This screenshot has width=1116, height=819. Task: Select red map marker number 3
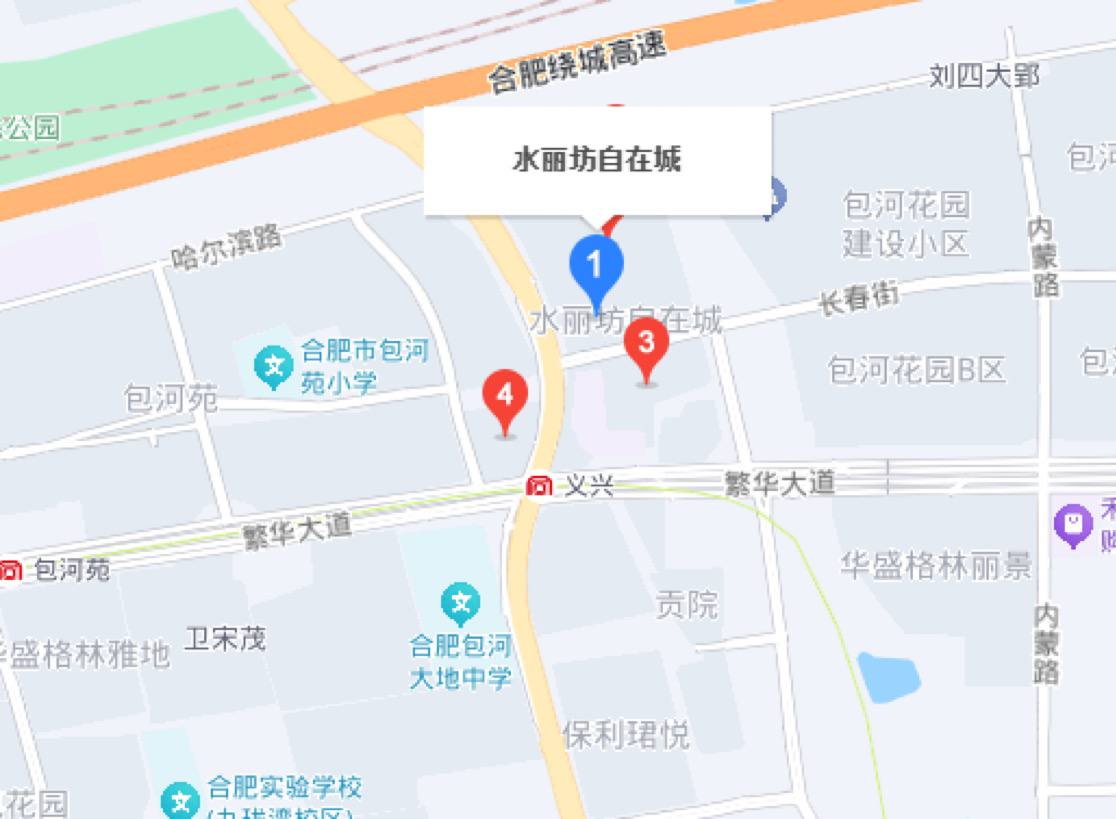pos(646,344)
